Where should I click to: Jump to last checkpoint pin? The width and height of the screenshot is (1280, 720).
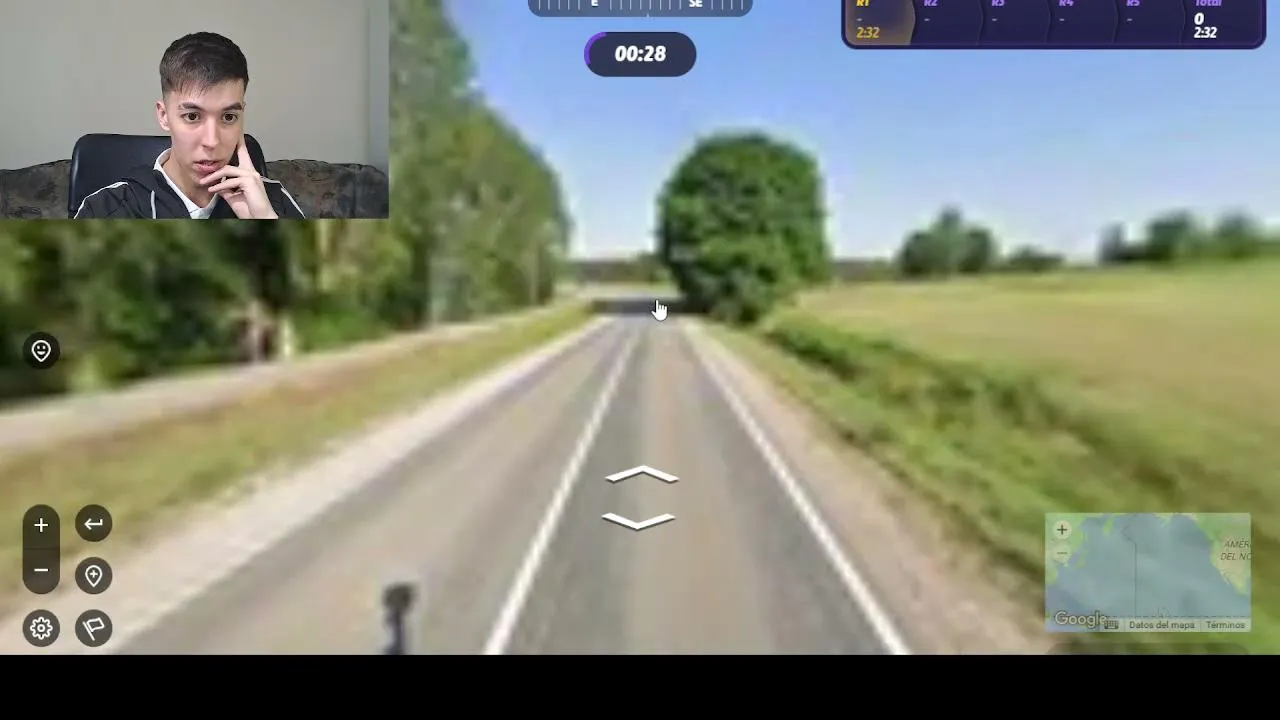coord(93,576)
